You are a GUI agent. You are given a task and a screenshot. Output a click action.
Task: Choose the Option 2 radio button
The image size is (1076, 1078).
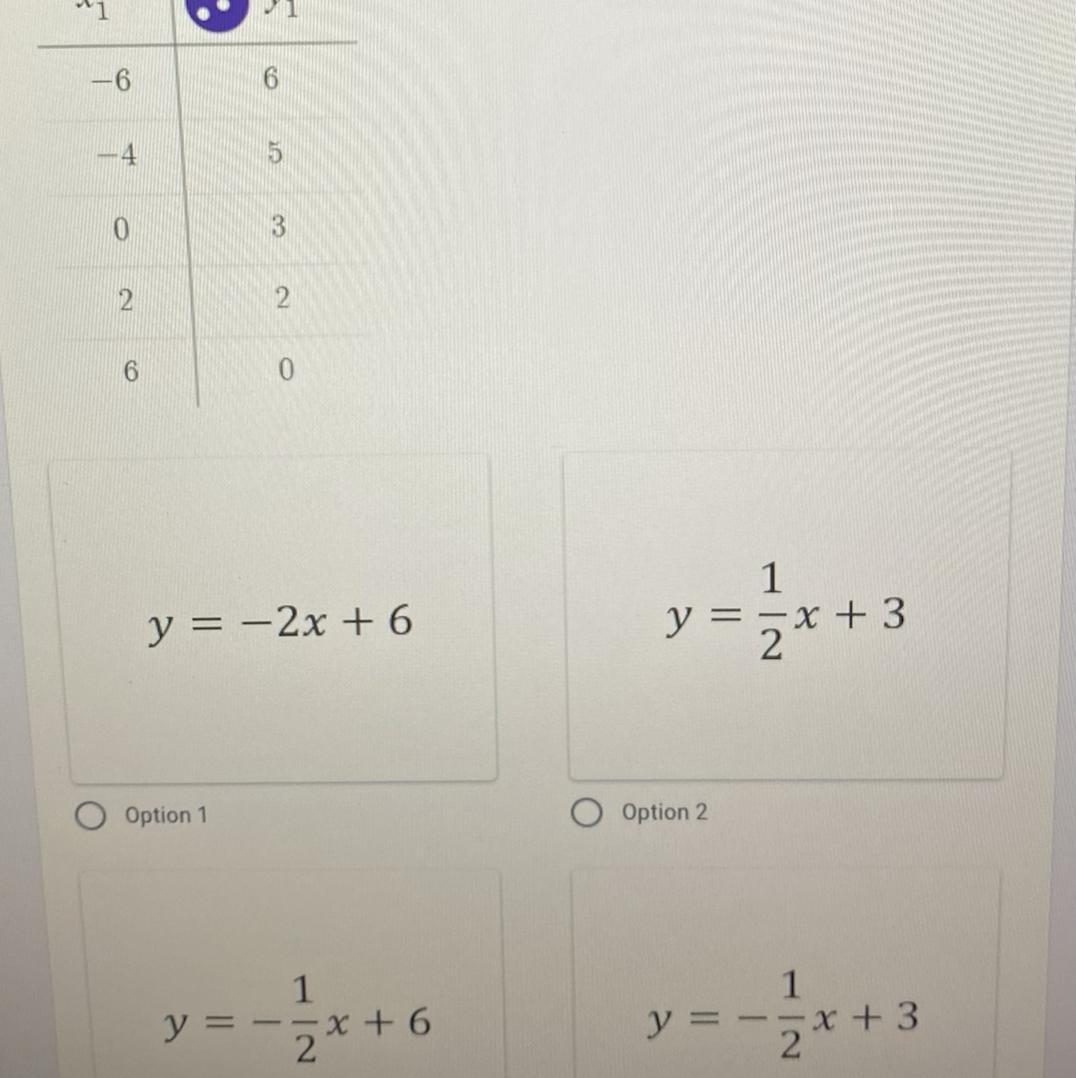586,813
